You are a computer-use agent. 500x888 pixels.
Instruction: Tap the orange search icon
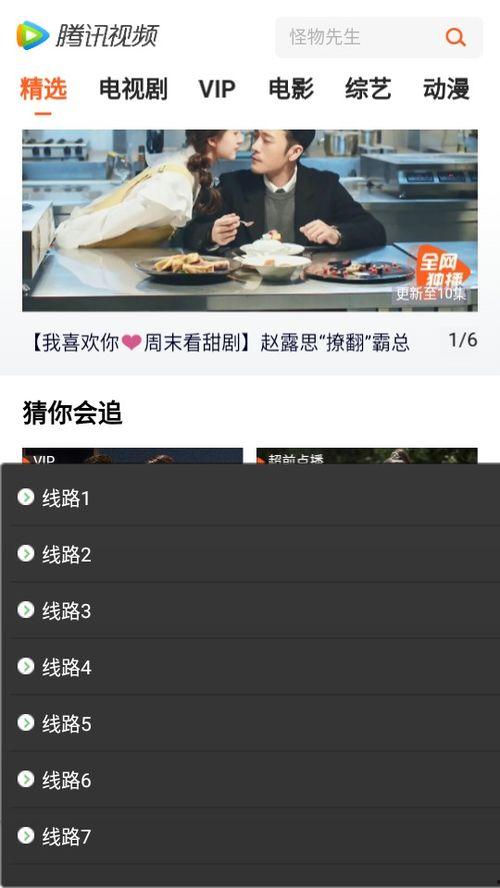455,37
